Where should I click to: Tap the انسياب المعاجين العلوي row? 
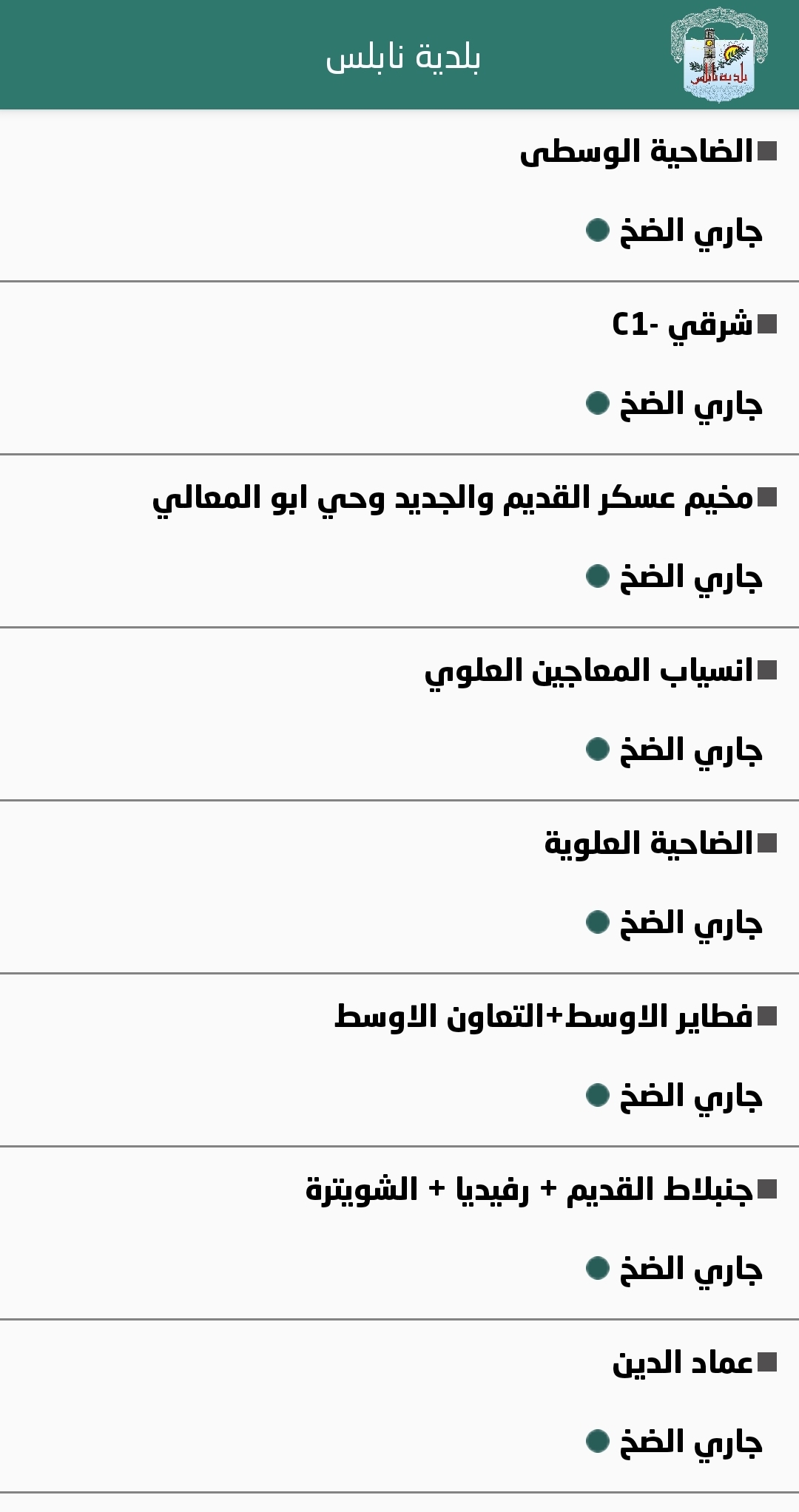pyautogui.click(x=589, y=671)
